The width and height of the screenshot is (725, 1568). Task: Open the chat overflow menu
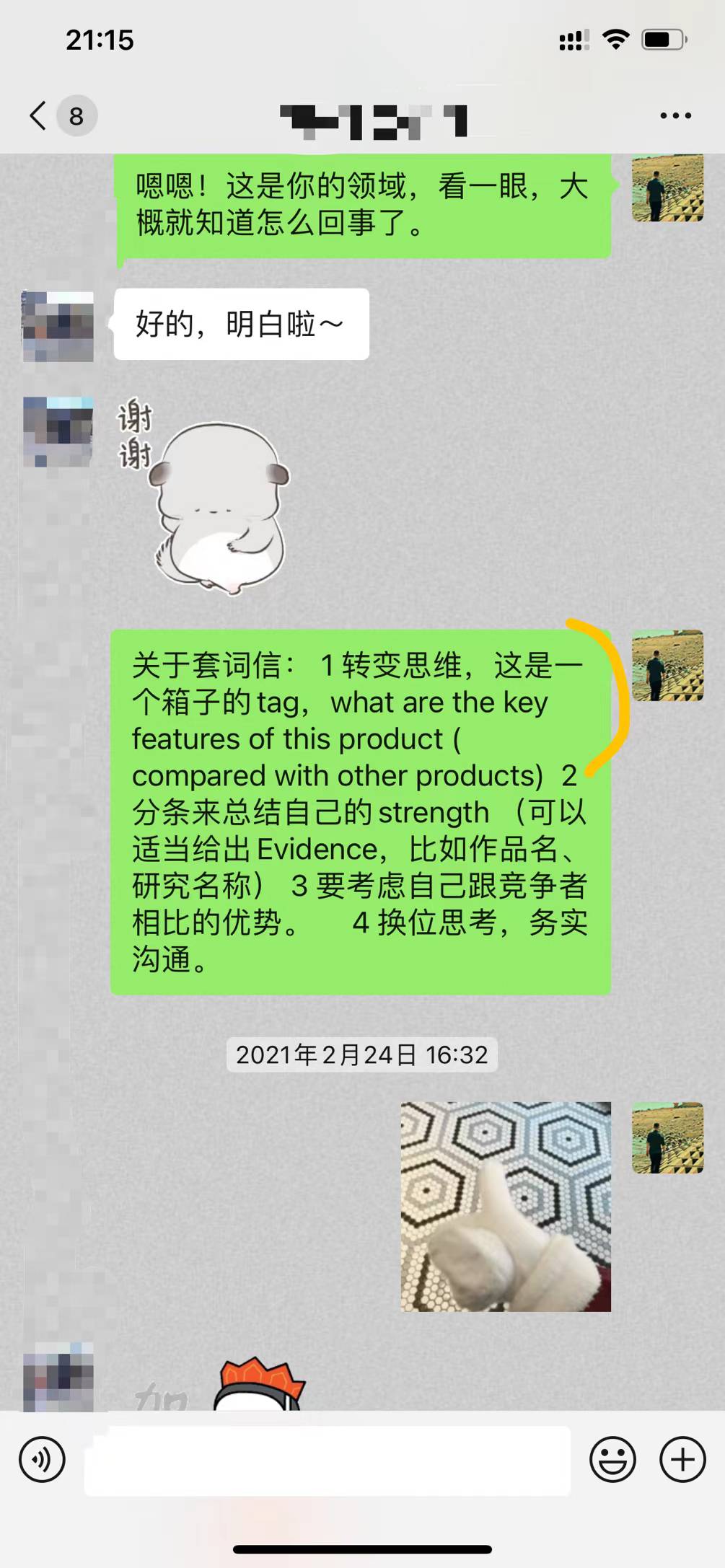[x=675, y=115]
